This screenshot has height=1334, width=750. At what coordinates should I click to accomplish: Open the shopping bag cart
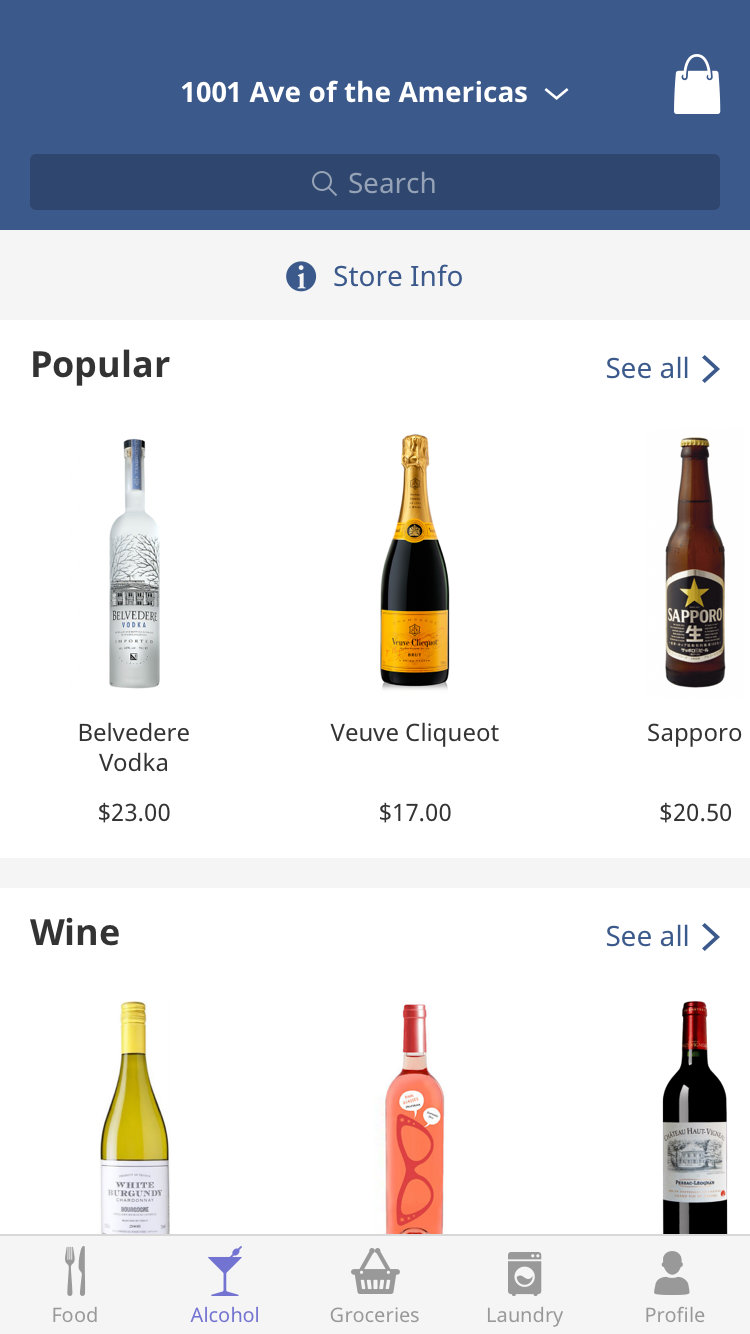tap(696, 86)
